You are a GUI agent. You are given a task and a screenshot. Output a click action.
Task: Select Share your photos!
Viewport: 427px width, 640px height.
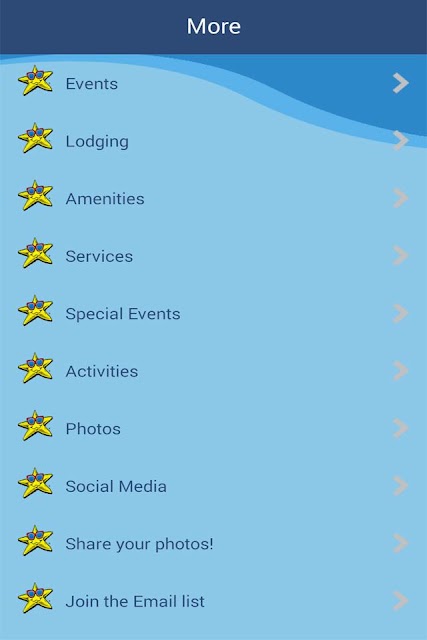coord(214,544)
